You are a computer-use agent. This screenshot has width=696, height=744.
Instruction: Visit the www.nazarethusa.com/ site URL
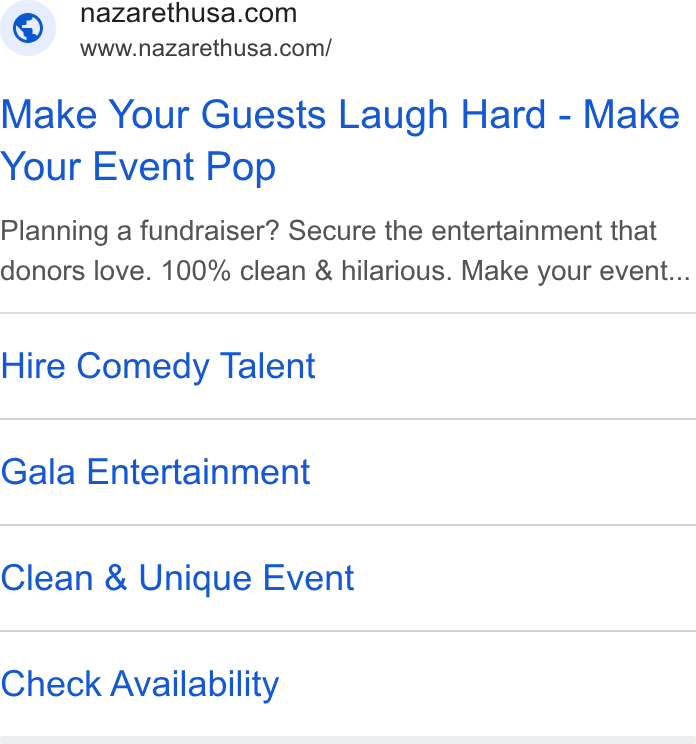click(x=205, y=48)
